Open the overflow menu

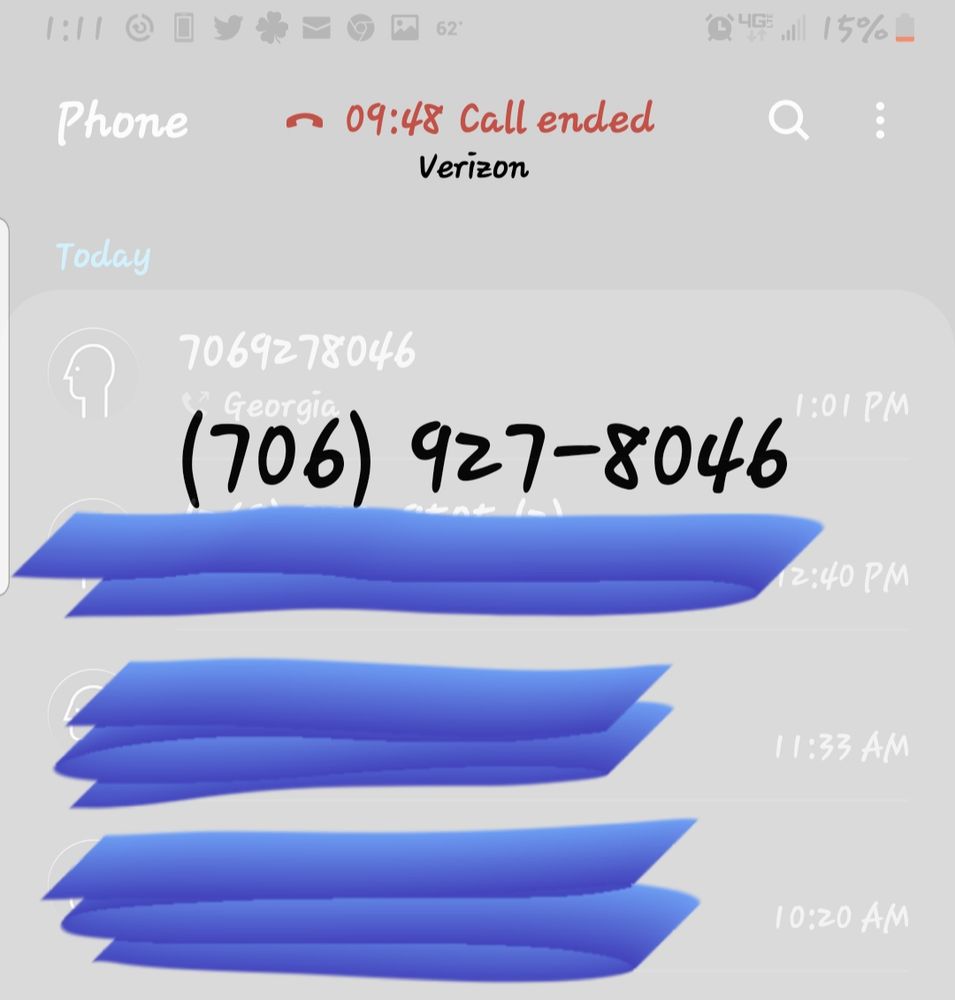tap(880, 121)
